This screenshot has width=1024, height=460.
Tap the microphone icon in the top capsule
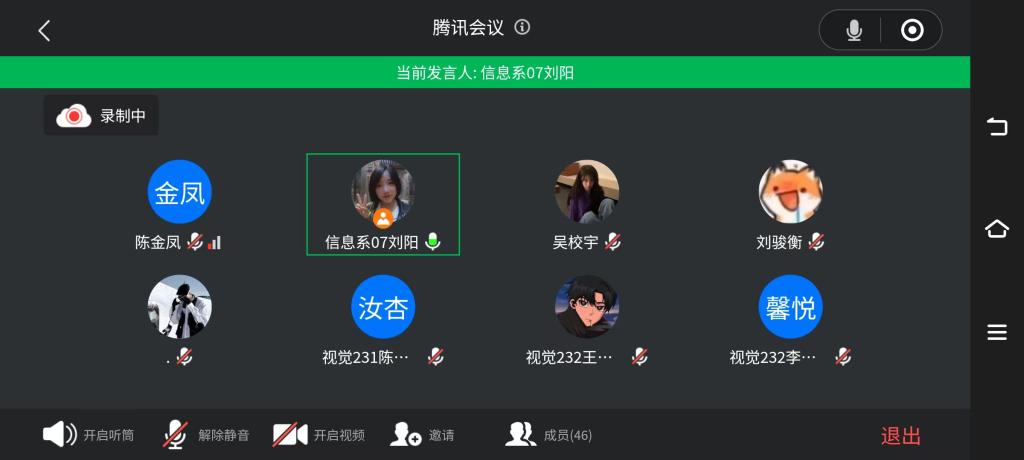tap(853, 30)
